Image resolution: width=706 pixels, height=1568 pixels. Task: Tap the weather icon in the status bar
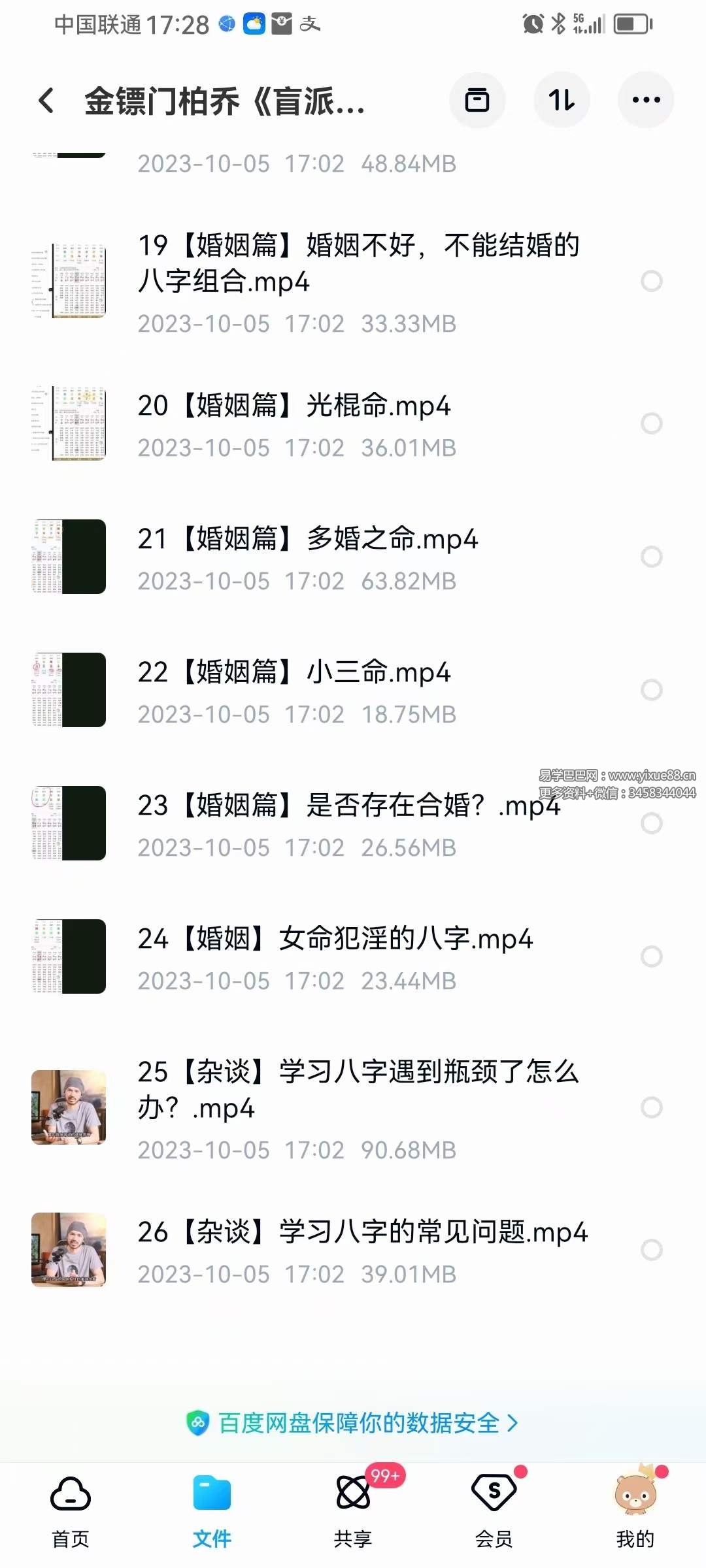click(x=254, y=24)
